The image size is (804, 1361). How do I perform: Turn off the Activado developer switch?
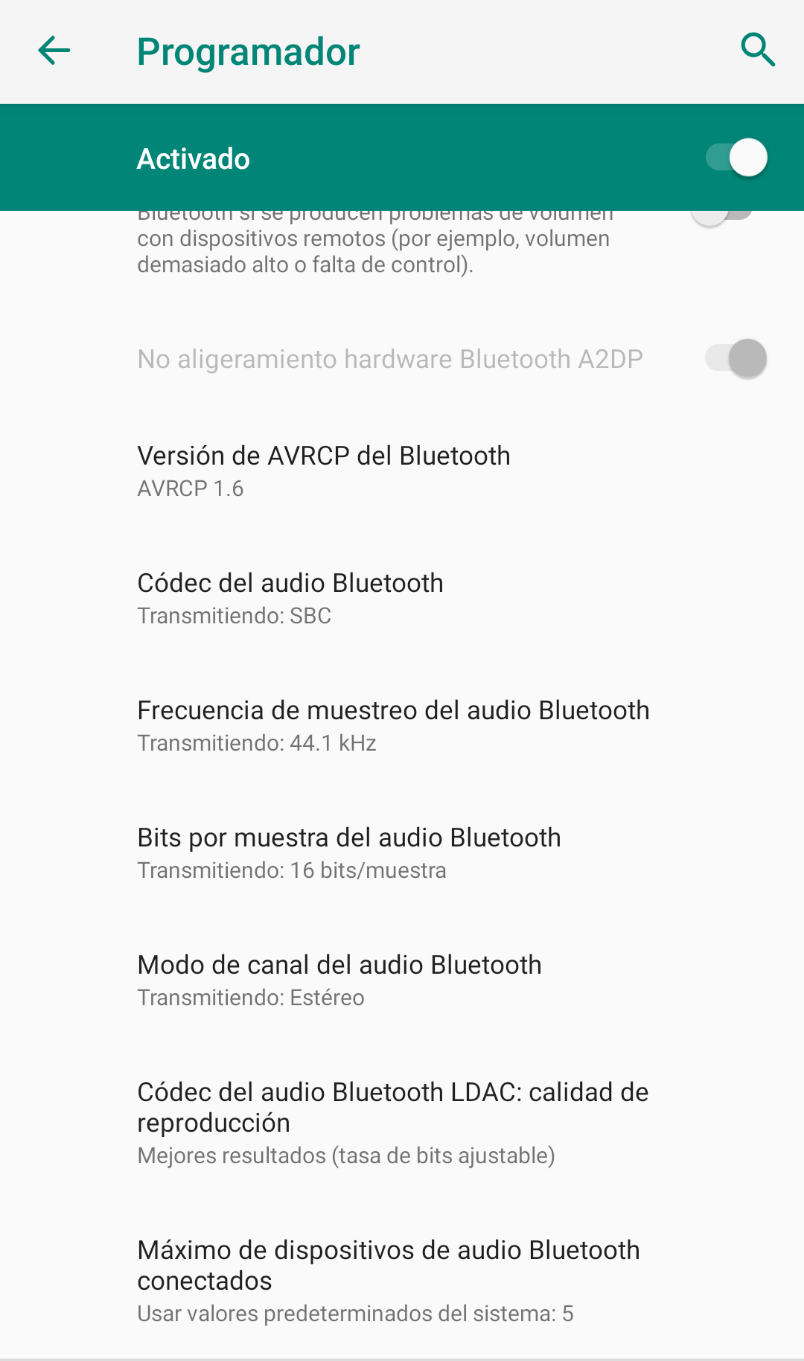click(736, 158)
